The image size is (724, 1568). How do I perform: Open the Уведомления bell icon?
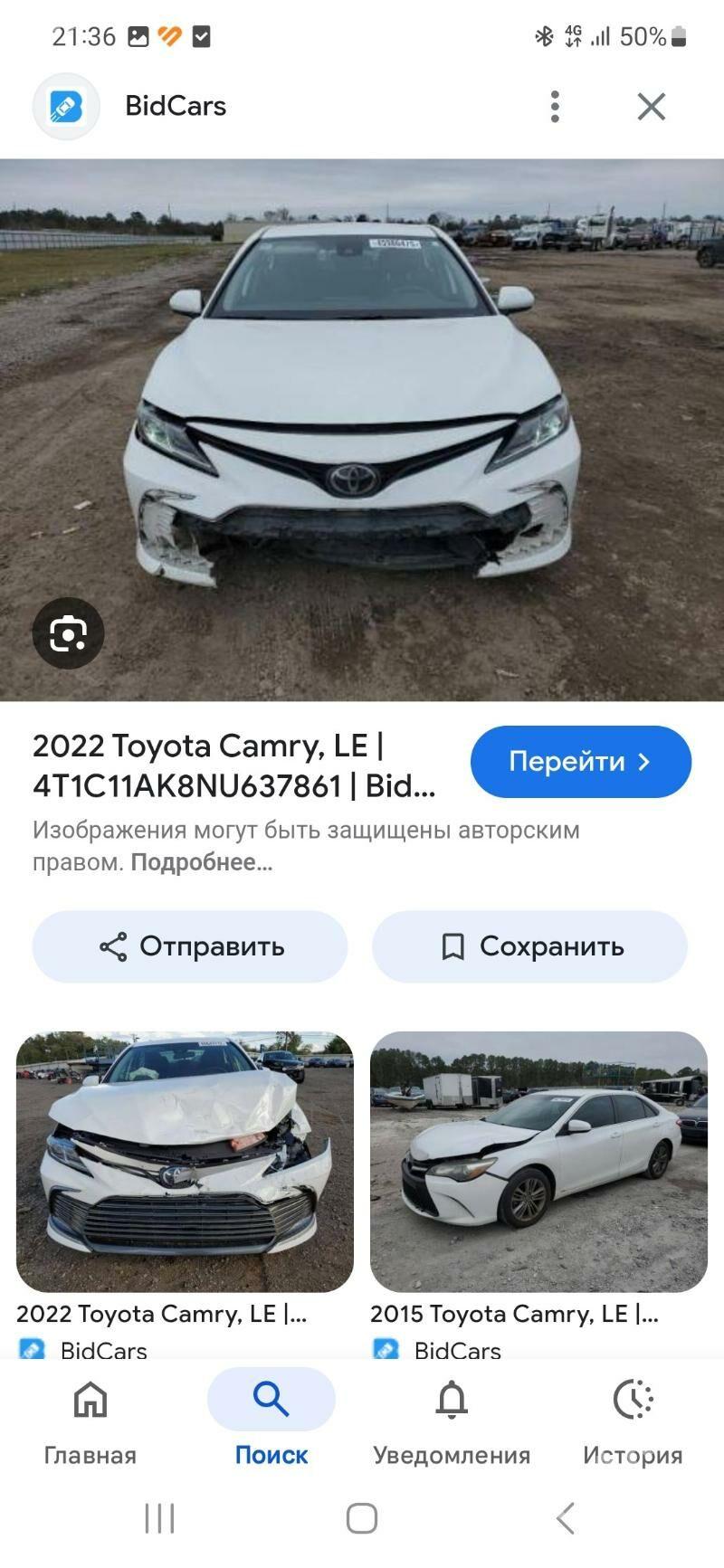451,1398
